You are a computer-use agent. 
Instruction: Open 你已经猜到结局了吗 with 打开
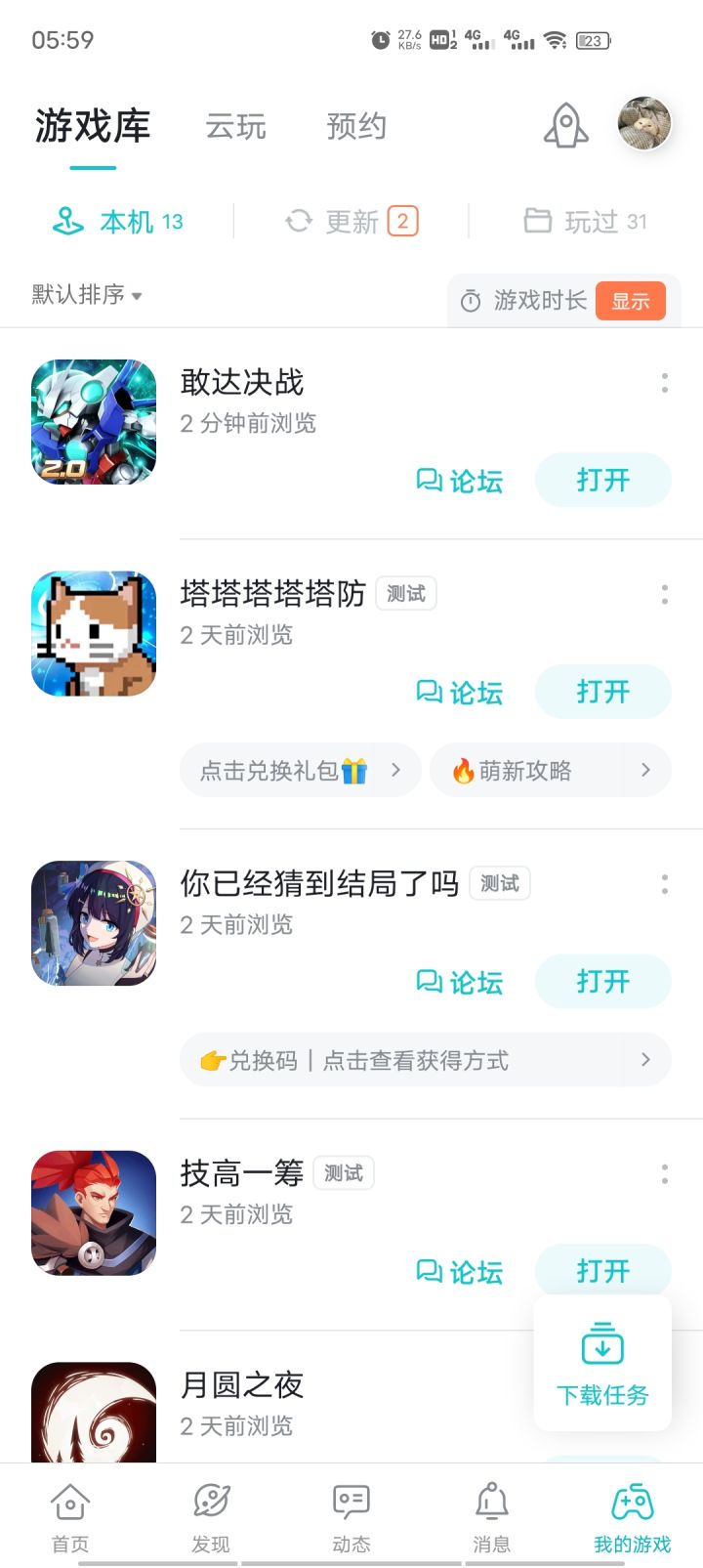click(602, 981)
